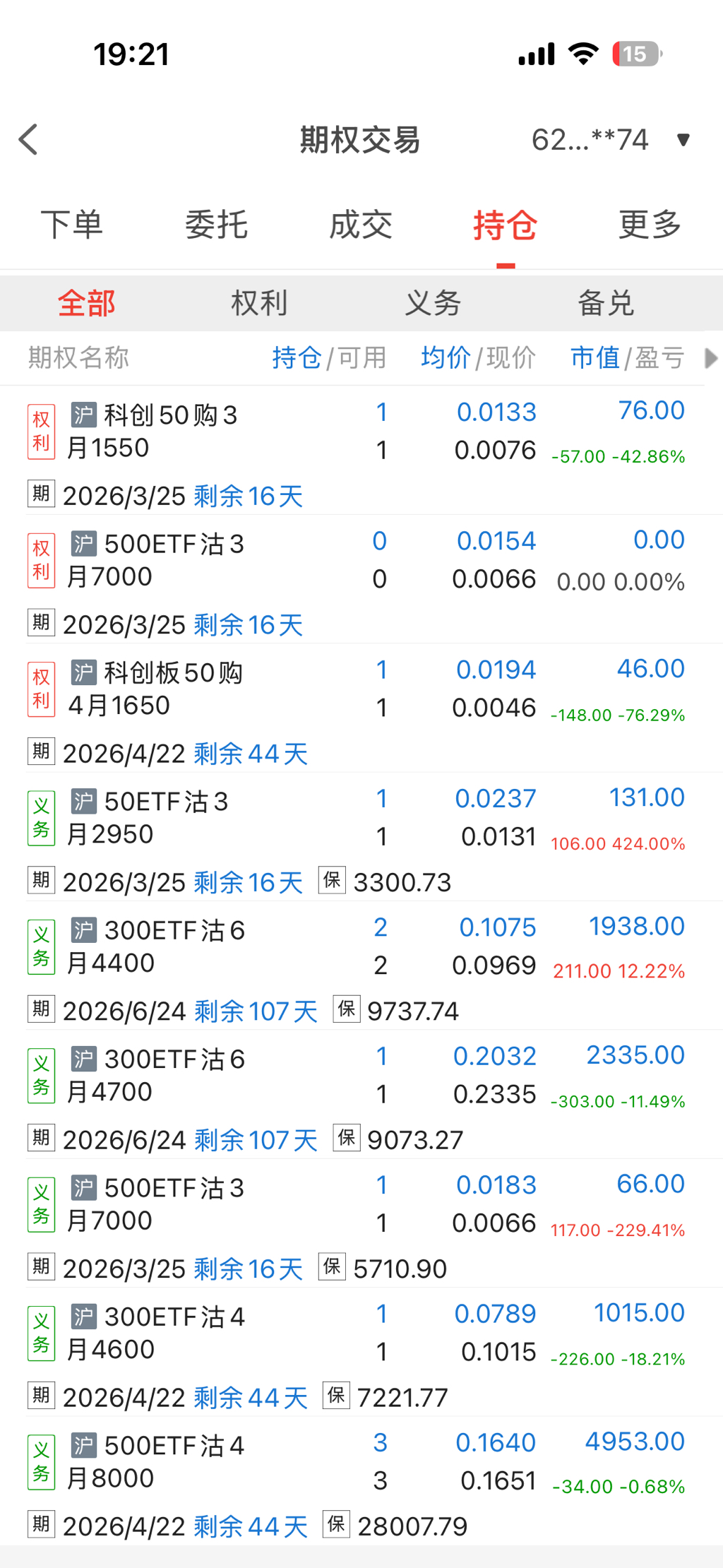Switch to the 下单 tab
Viewport: 723px width, 1568px height.
pyautogui.click(x=72, y=225)
